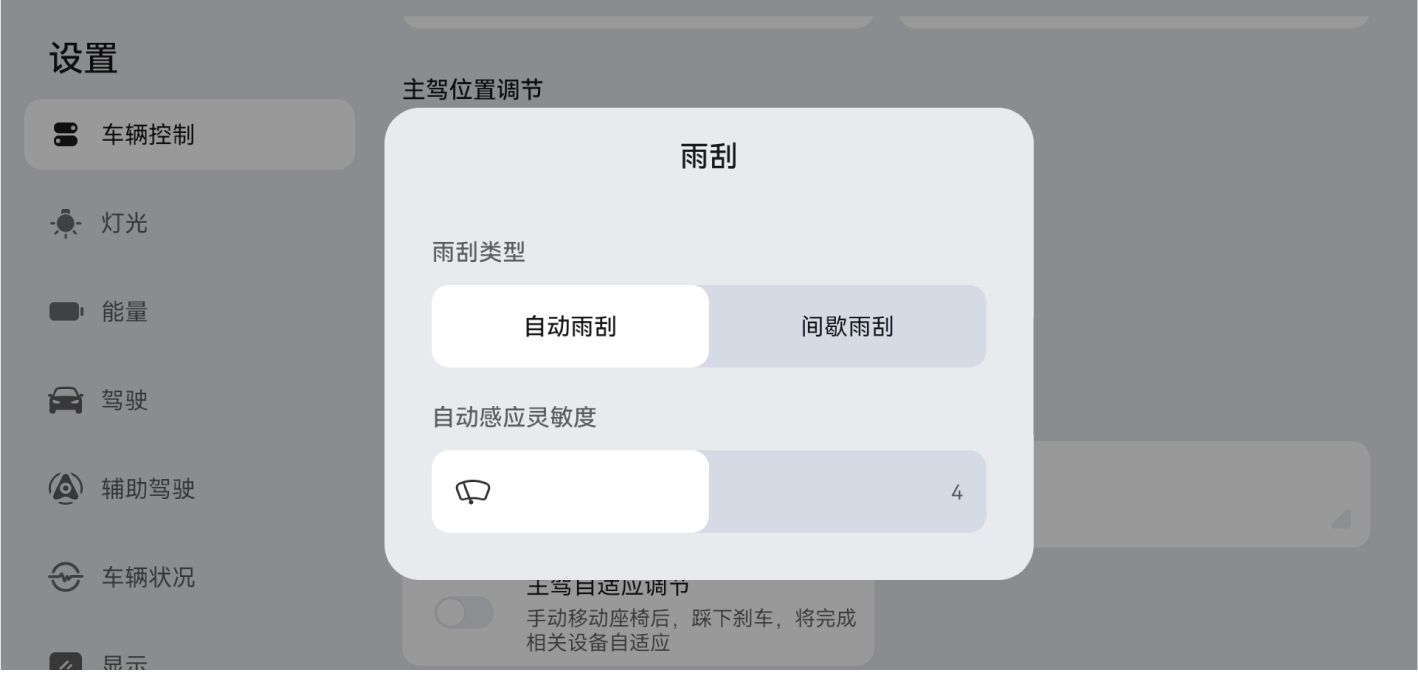Open 驾驶 settings section

pyautogui.click(x=124, y=401)
